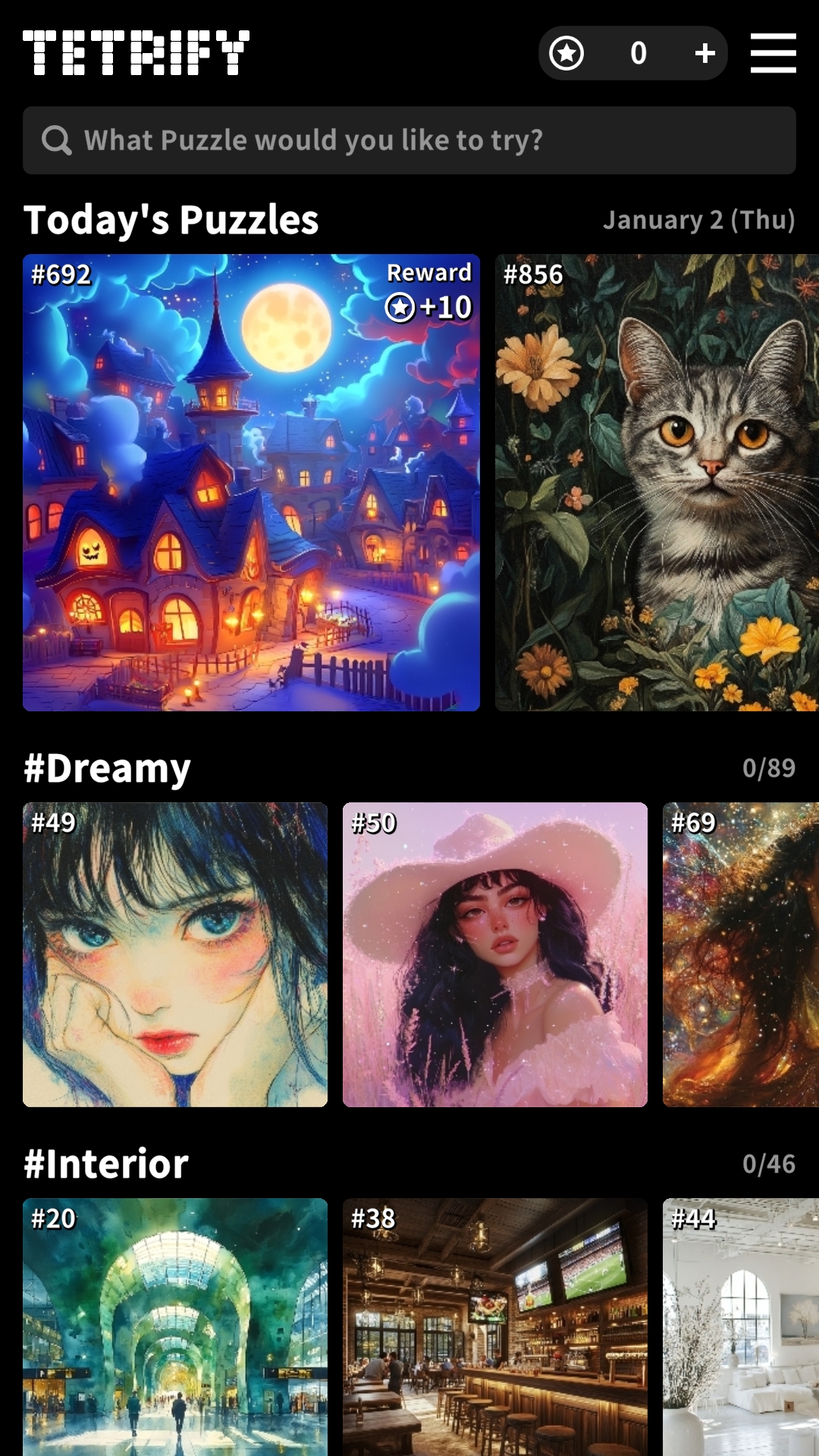Select Interior puzzle #44

coord(740,1327)
